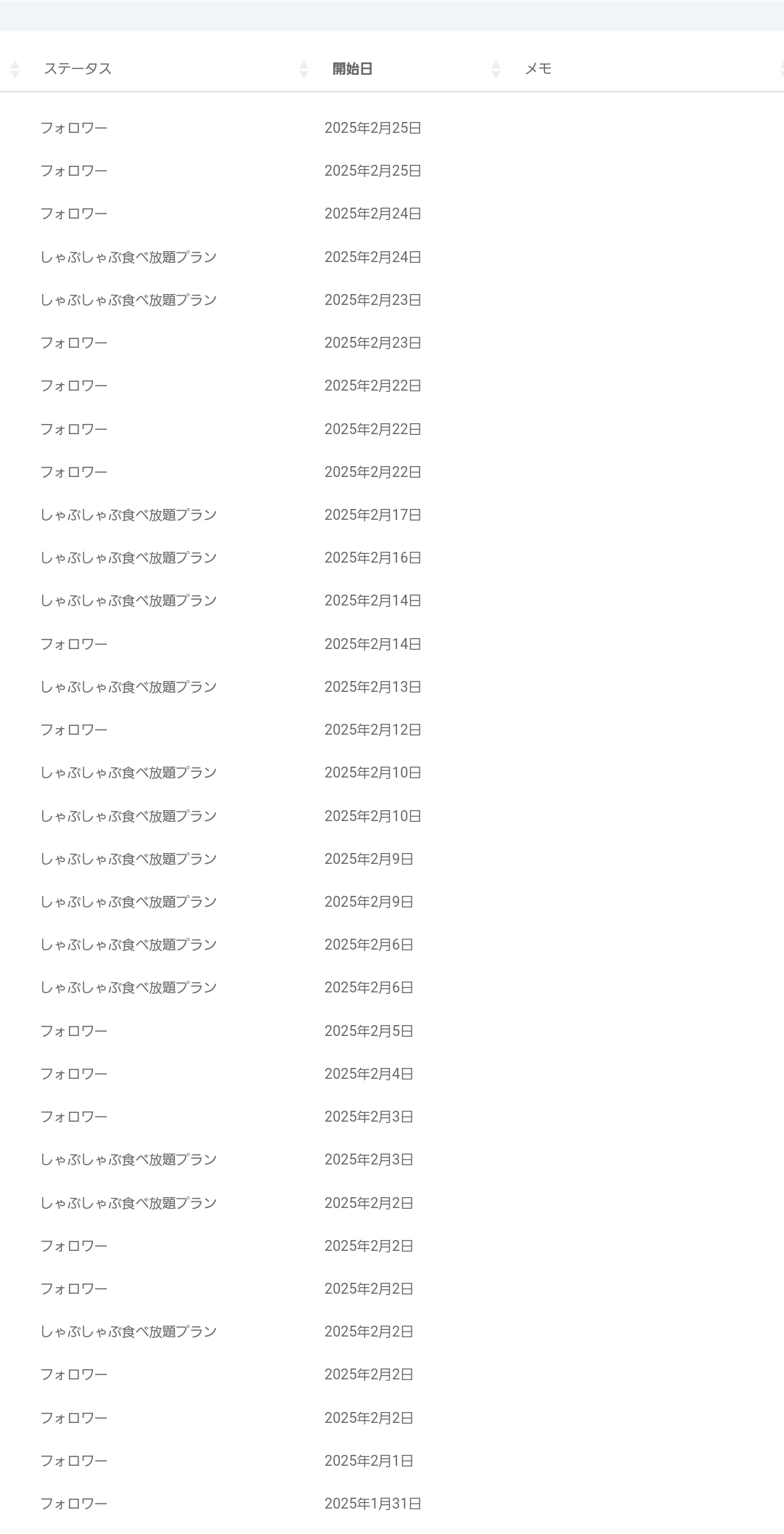
Task: Sort the table by ステータス column
Action: point(78,69)
